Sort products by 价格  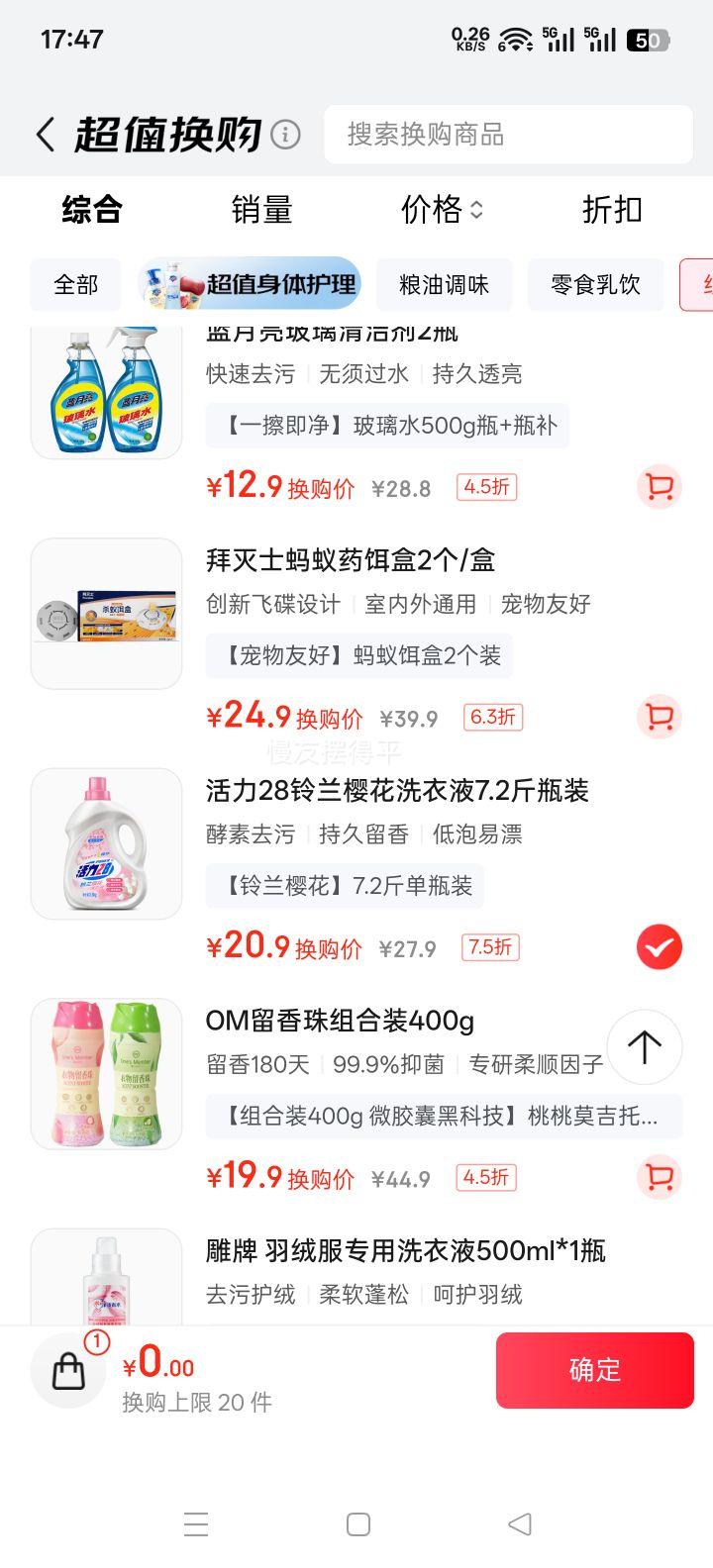(442, 210)
